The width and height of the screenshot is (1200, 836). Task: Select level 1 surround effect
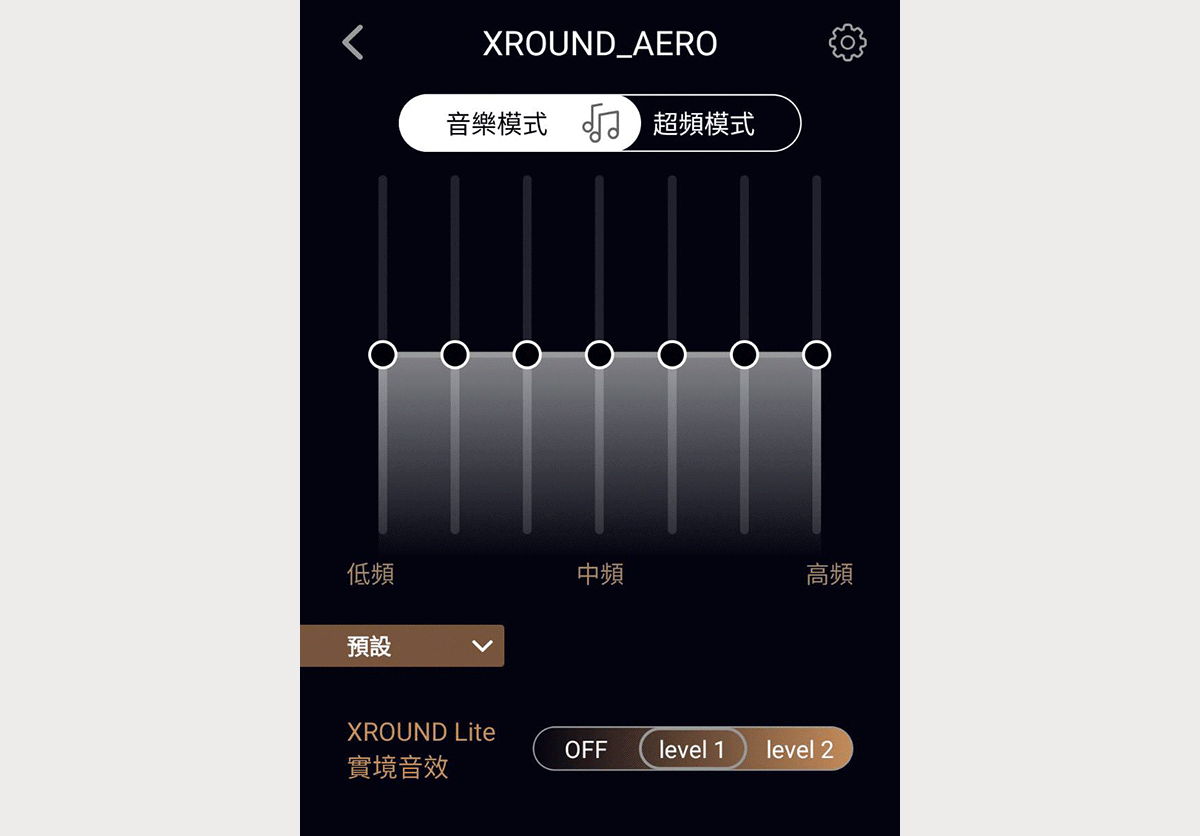click(692, 749)
